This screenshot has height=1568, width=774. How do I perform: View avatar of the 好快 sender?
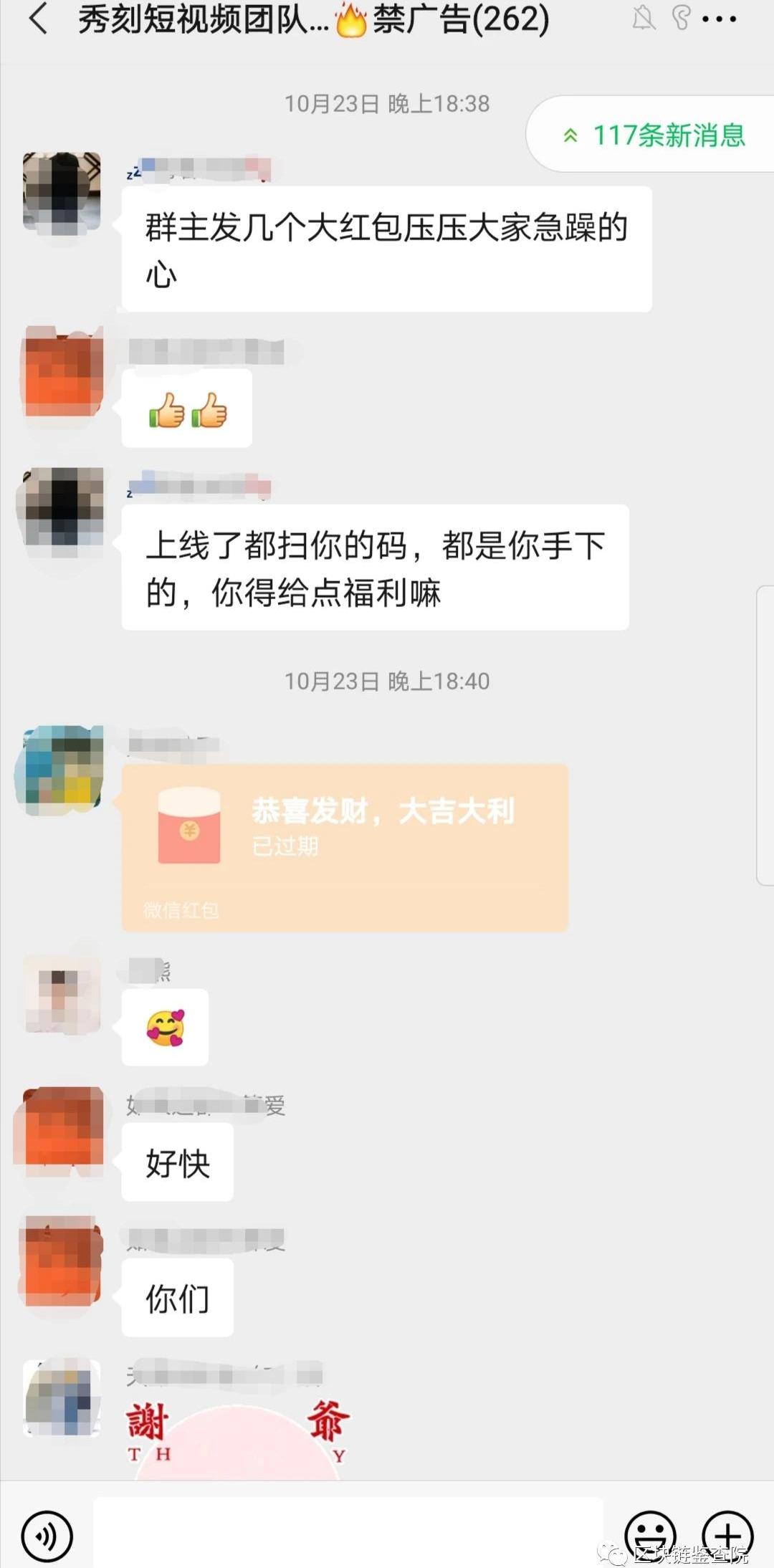point(63,1130)
